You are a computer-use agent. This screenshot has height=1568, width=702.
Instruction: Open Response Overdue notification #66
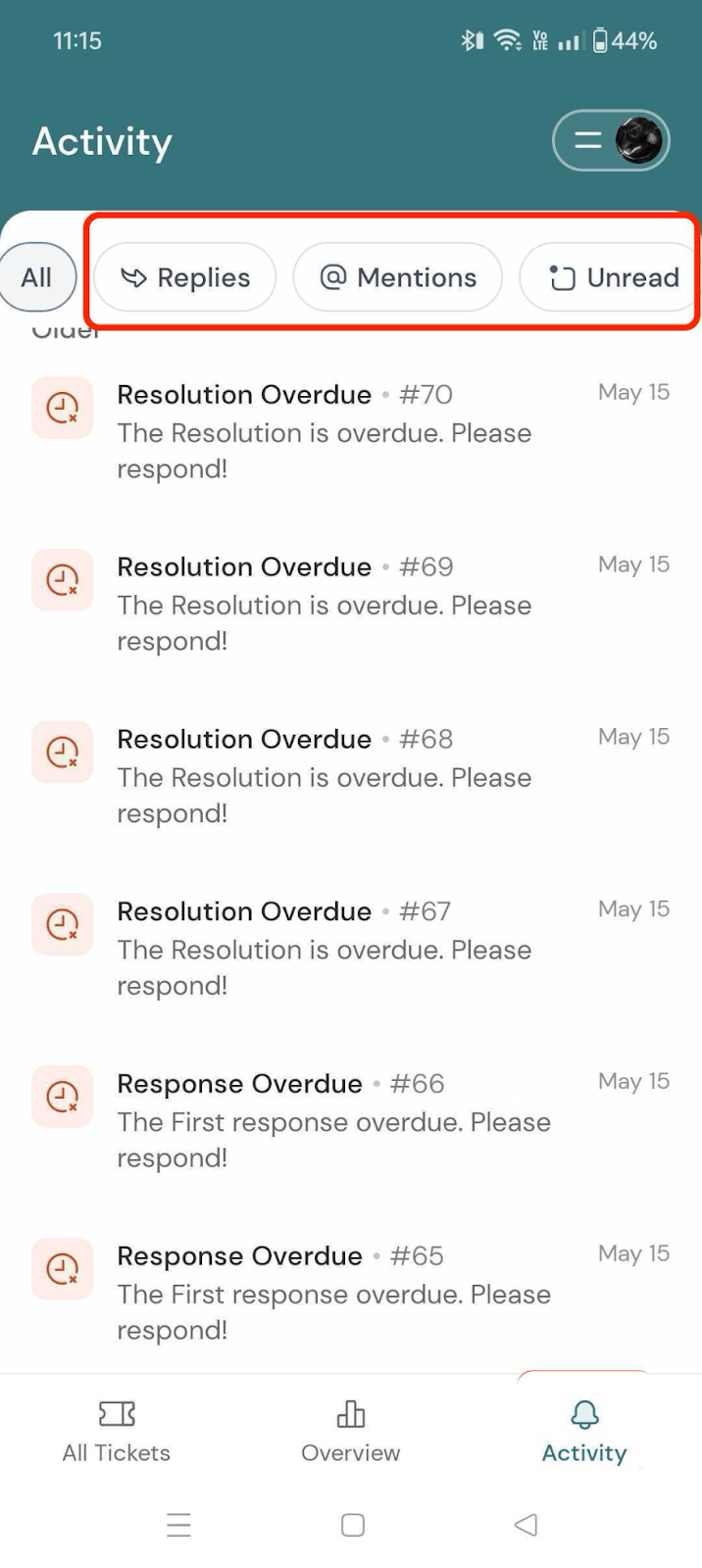(x=350, y=1121)
